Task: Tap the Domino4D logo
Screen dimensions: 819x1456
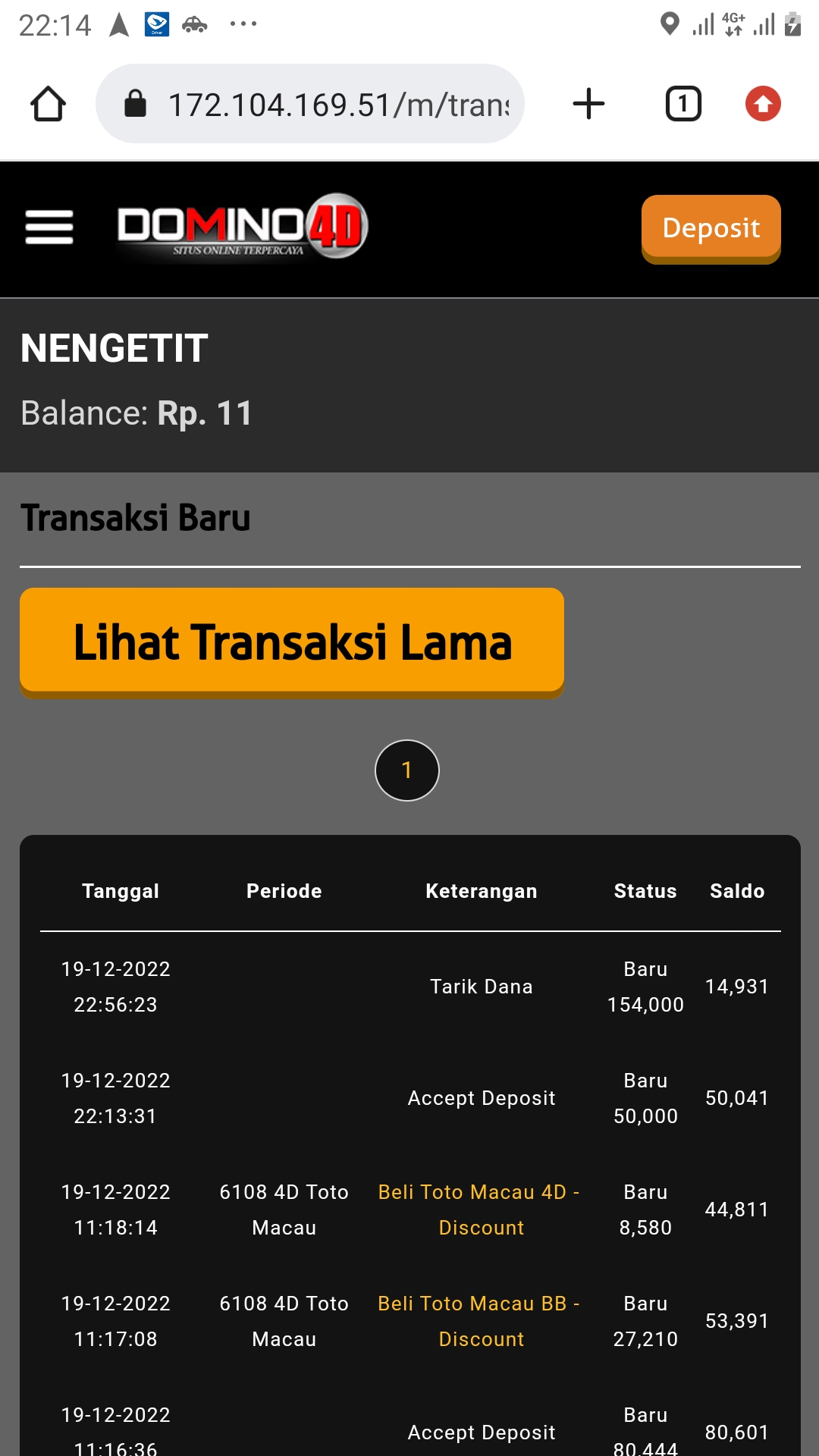Action: coord(243,227)
